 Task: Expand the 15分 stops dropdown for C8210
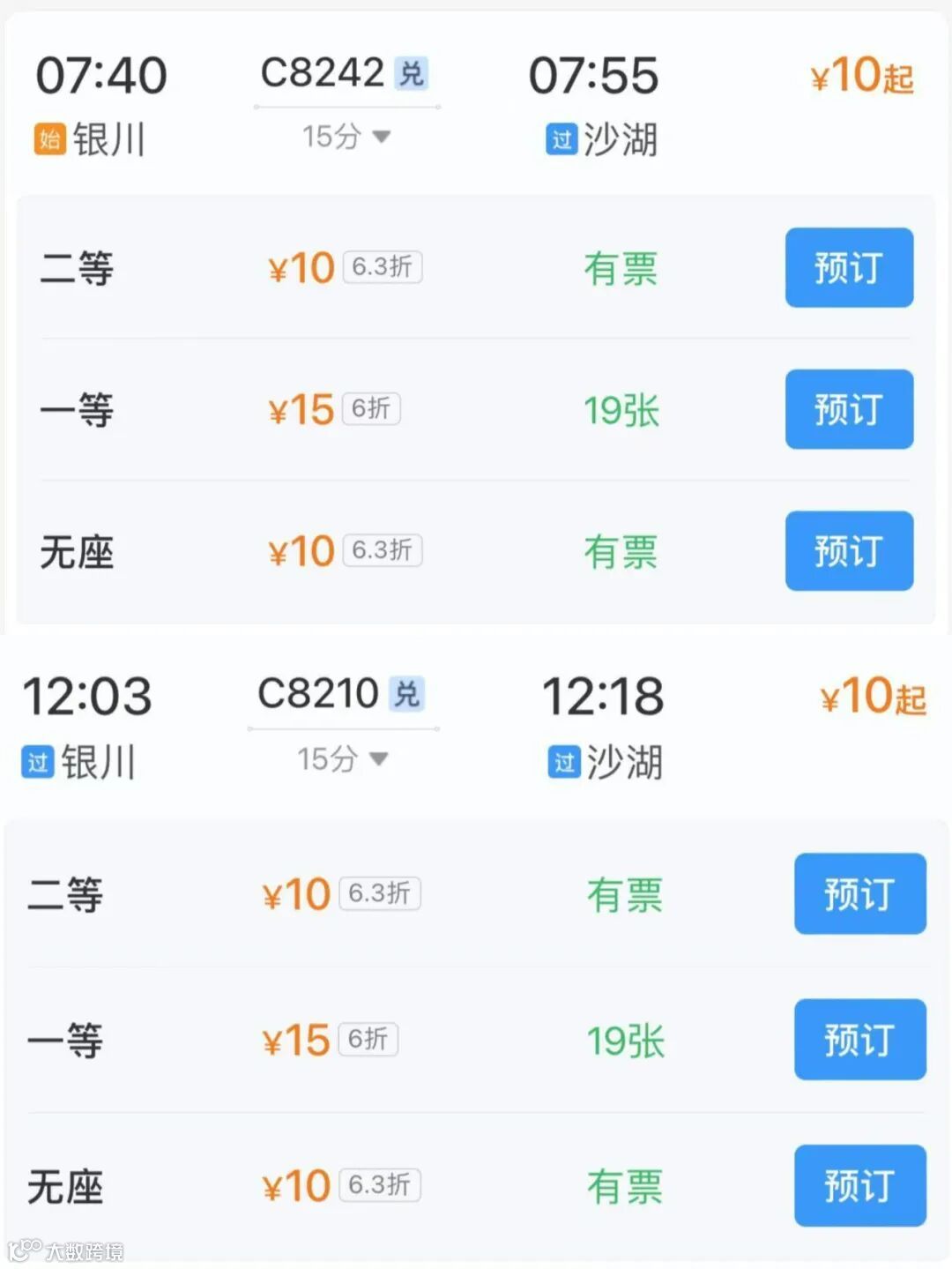(343, 758)
